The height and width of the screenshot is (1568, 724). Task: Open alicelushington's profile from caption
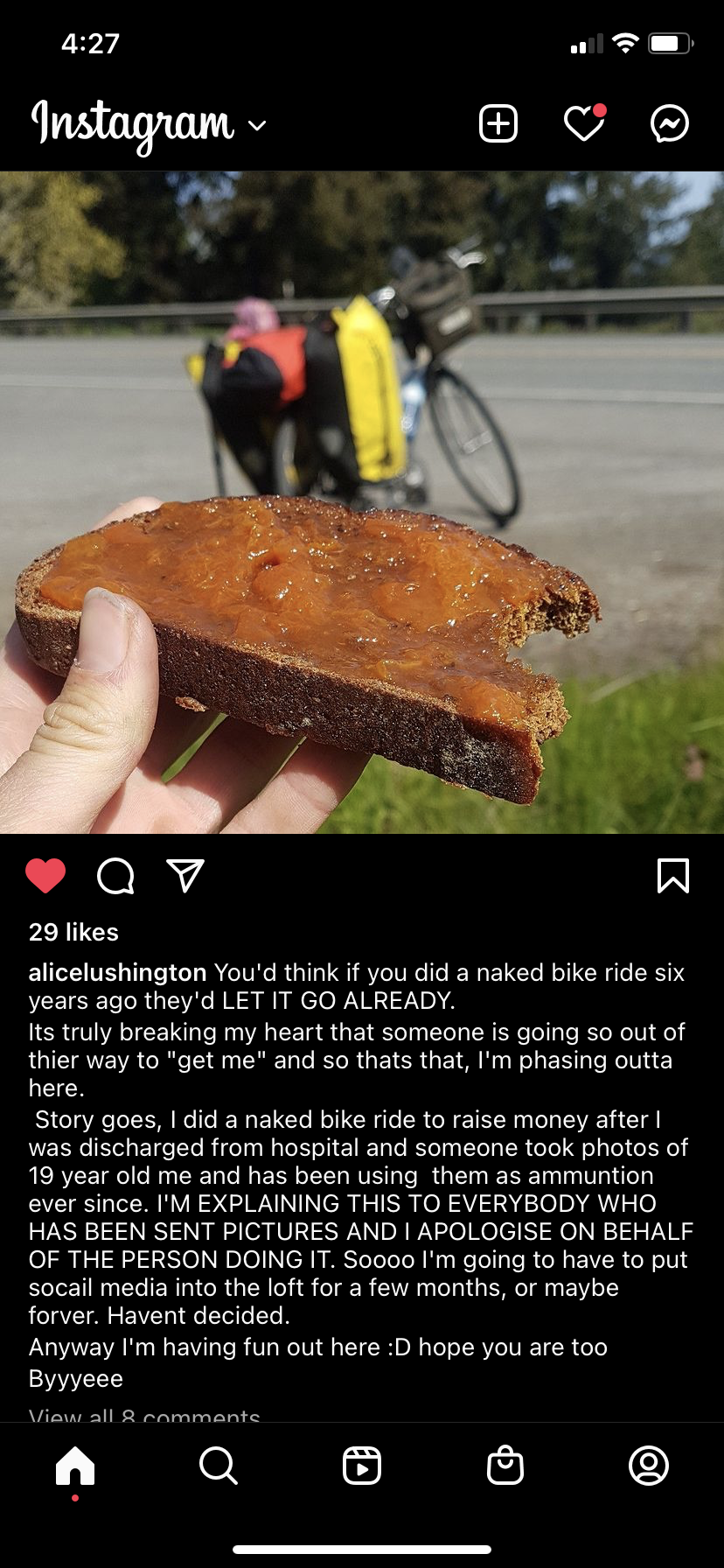coord(117,972)
